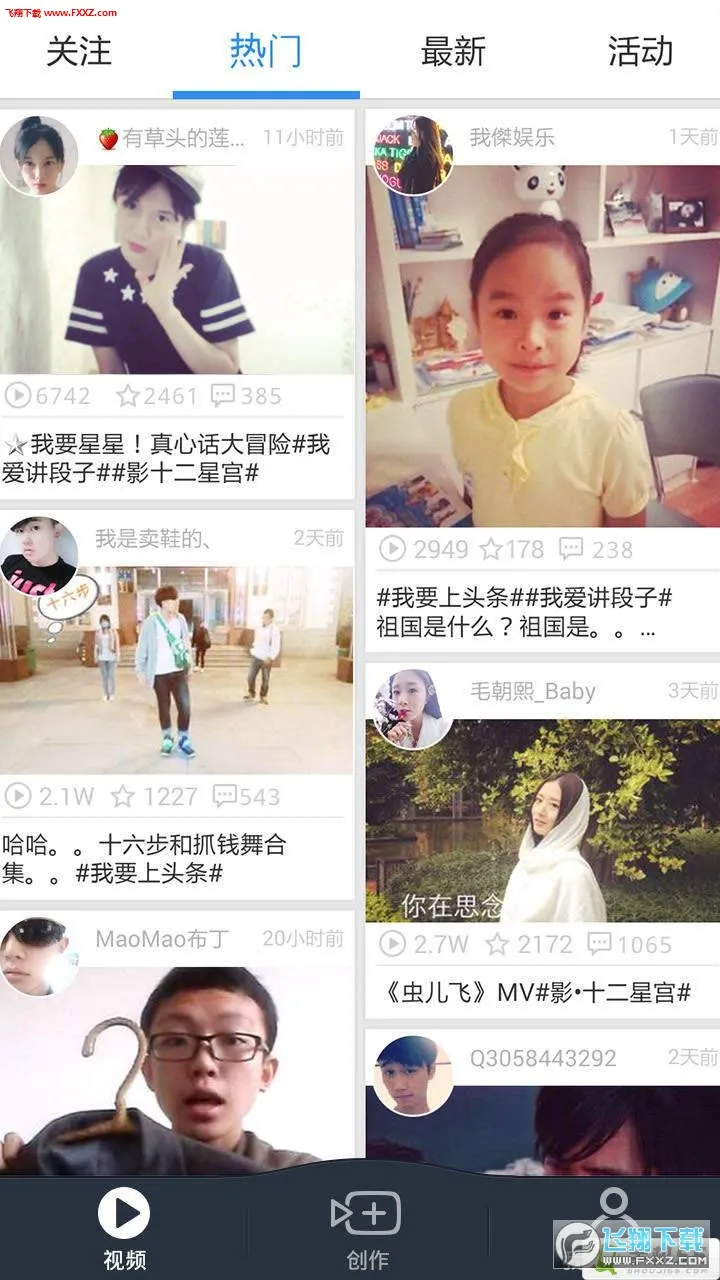Screen dimensions: 720x1280
Task: Favorite the video with 2172 stars
Action: coord(529,944)
